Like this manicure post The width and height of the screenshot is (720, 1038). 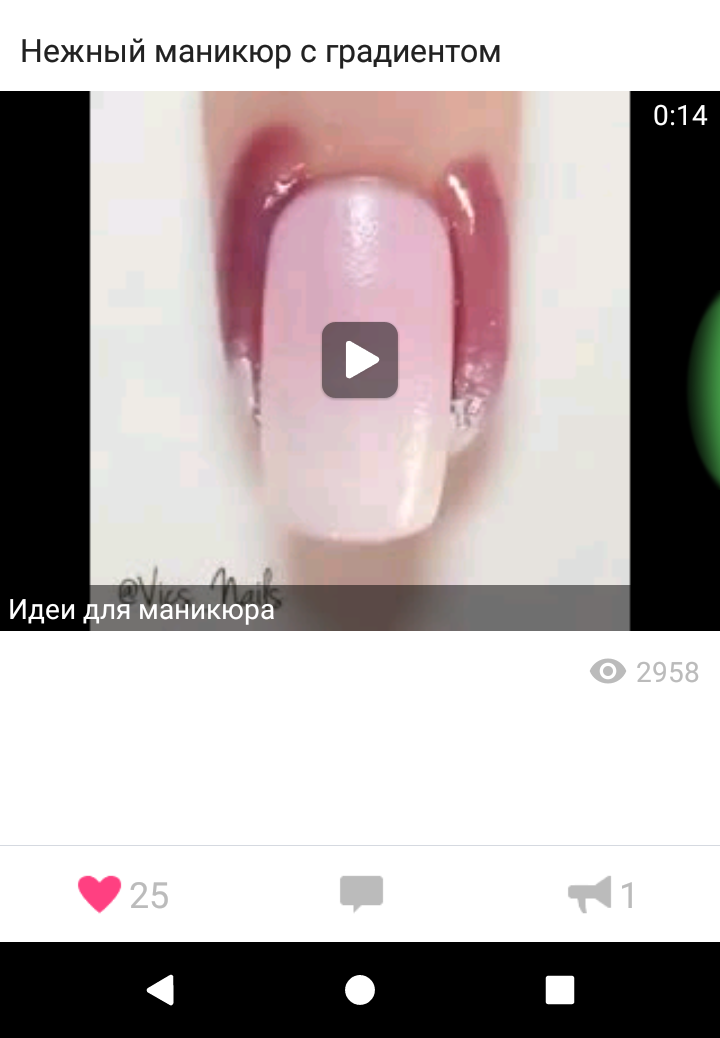100,893
